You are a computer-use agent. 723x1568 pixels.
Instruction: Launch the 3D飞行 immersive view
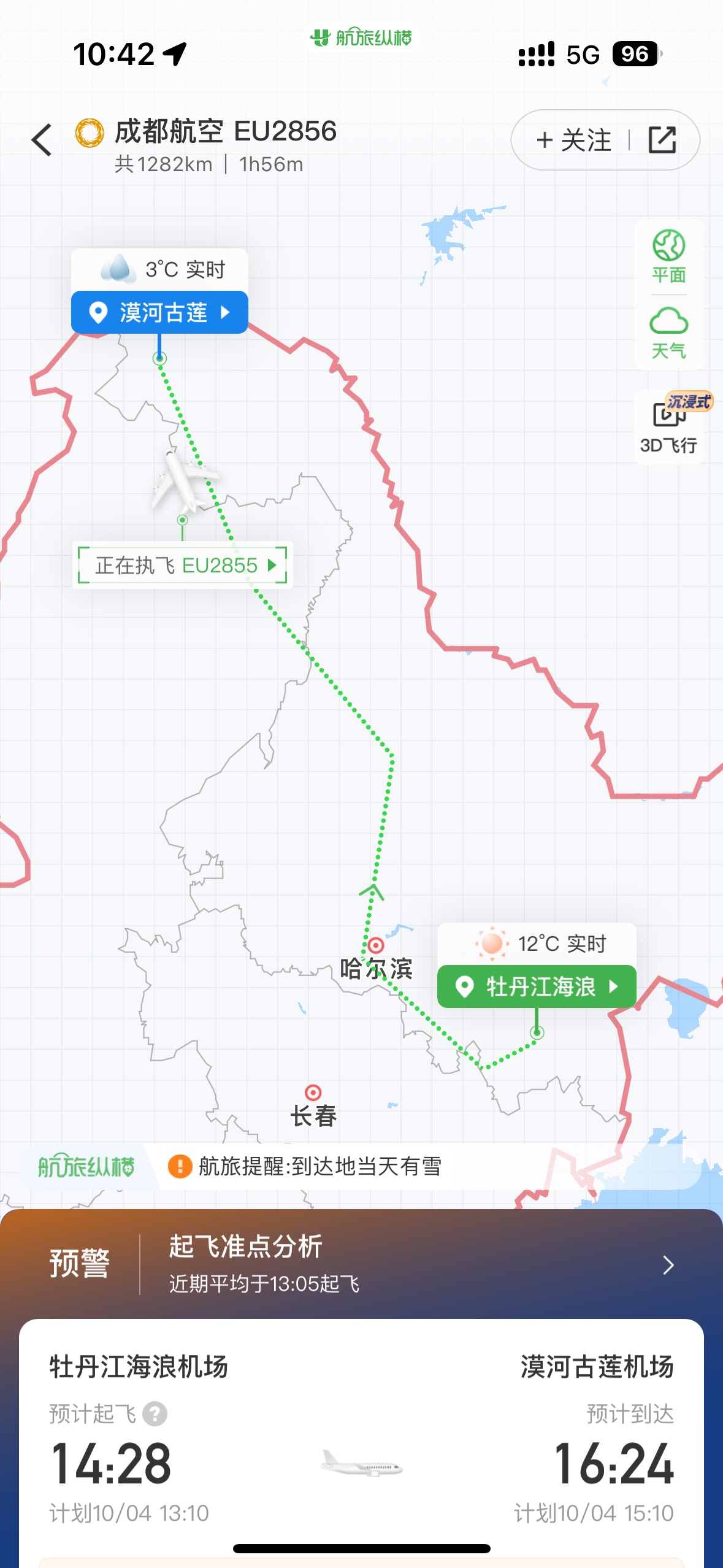(669, 428)
